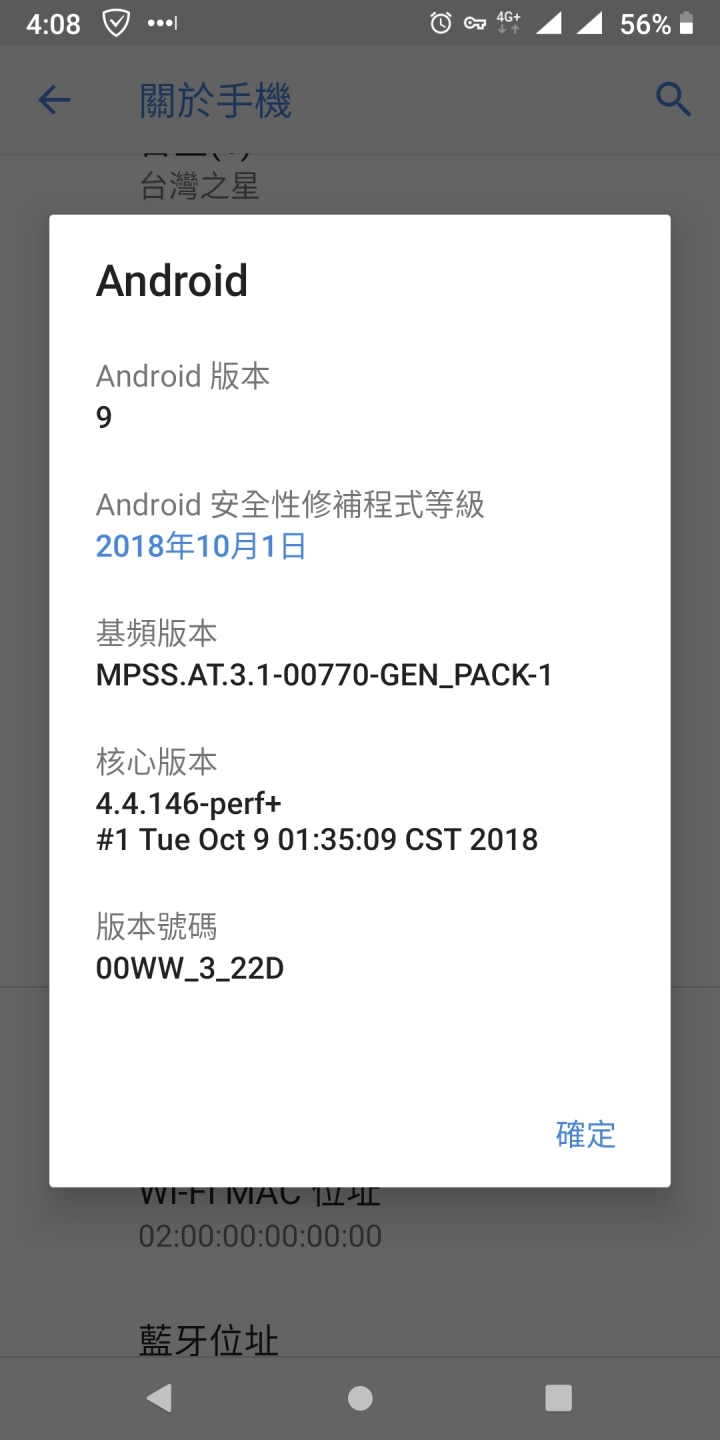Image resolution: width=720 pixels, height=1440 pixels.
Task: Open the 2018年10月1日 security patch link
Action: (x=201, y=546)
